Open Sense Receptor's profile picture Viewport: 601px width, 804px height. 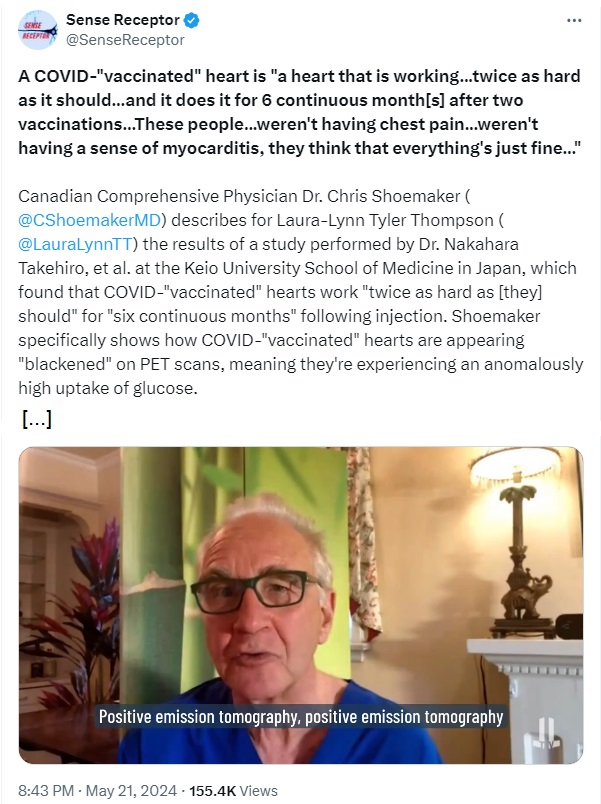click(x=38, y=30)
